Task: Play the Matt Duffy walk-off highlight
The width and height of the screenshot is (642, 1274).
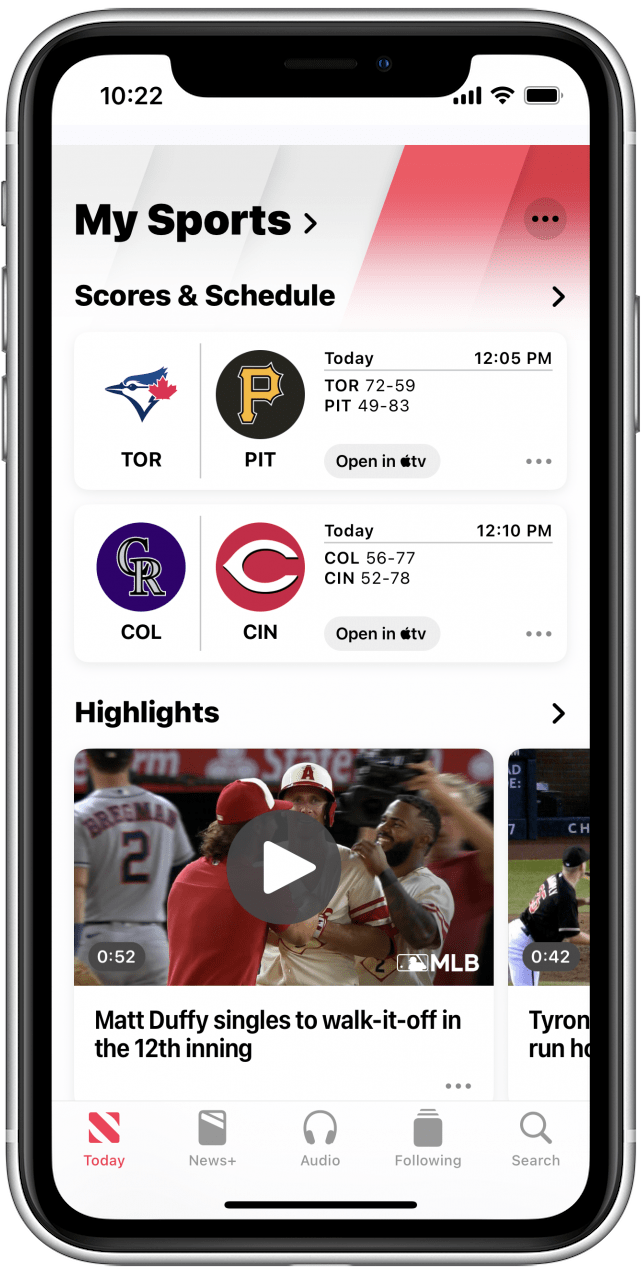Action: (284, 867)
